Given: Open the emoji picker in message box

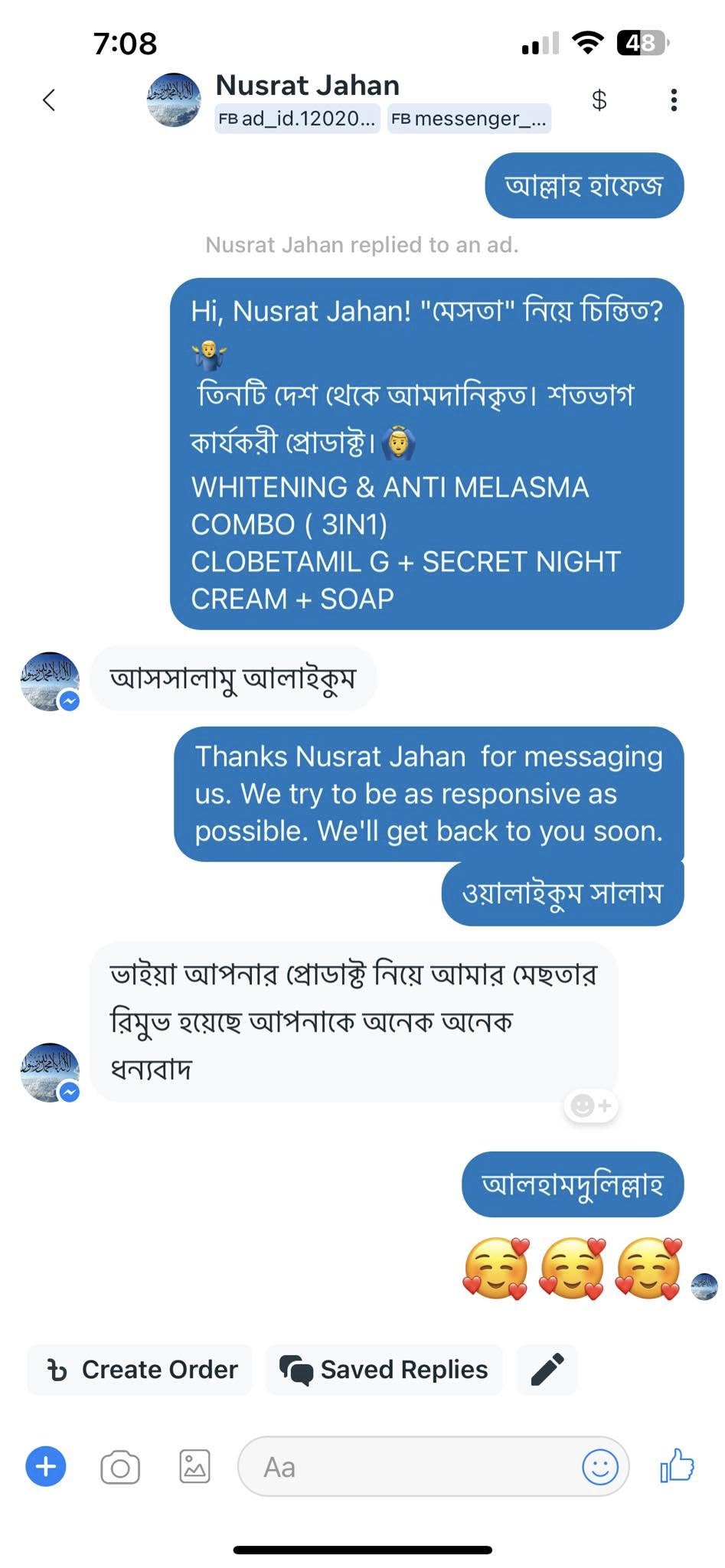Looking at the screenshot, I should (x=599, y=1467).
